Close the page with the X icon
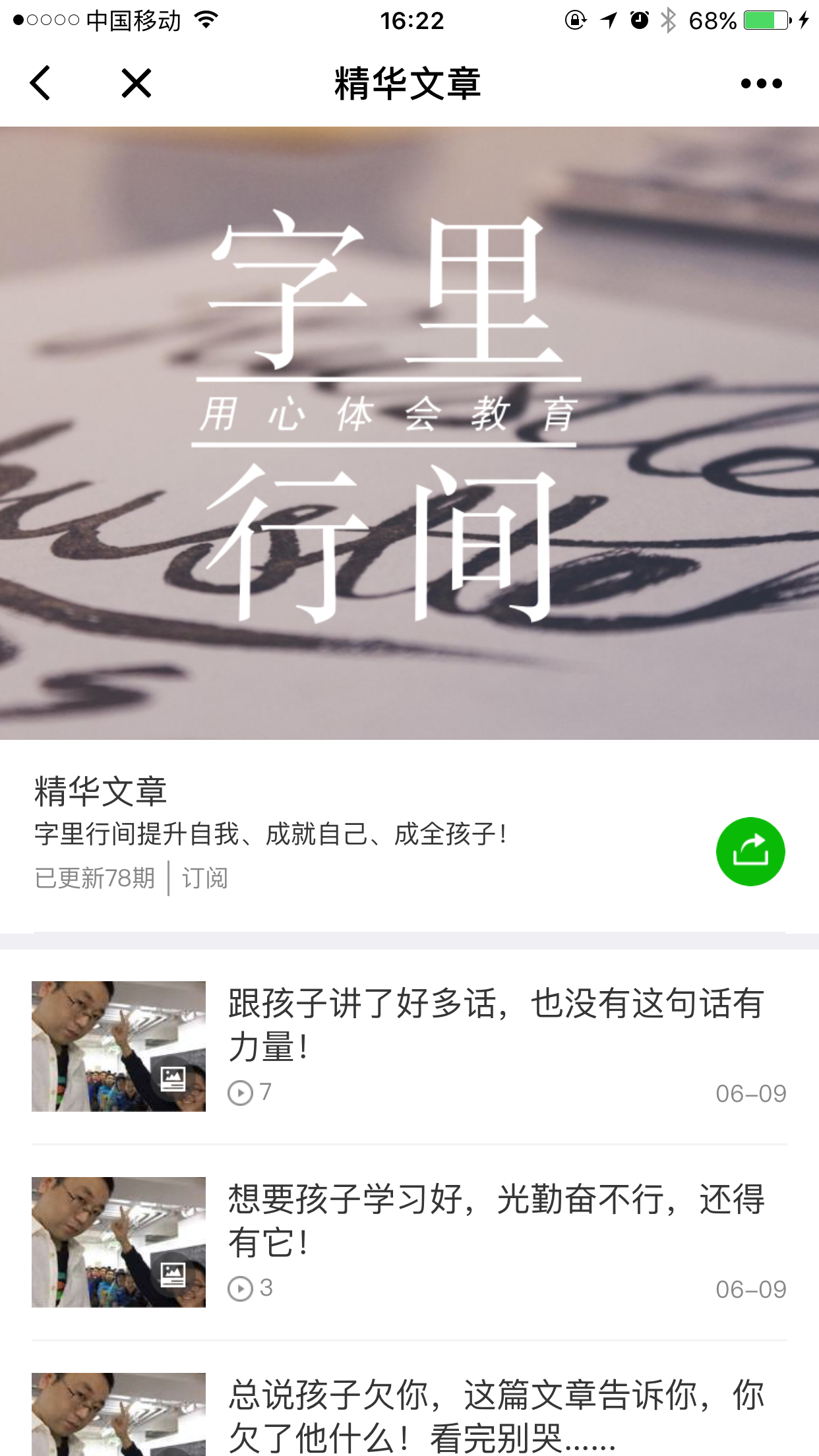 pos(136,83)
